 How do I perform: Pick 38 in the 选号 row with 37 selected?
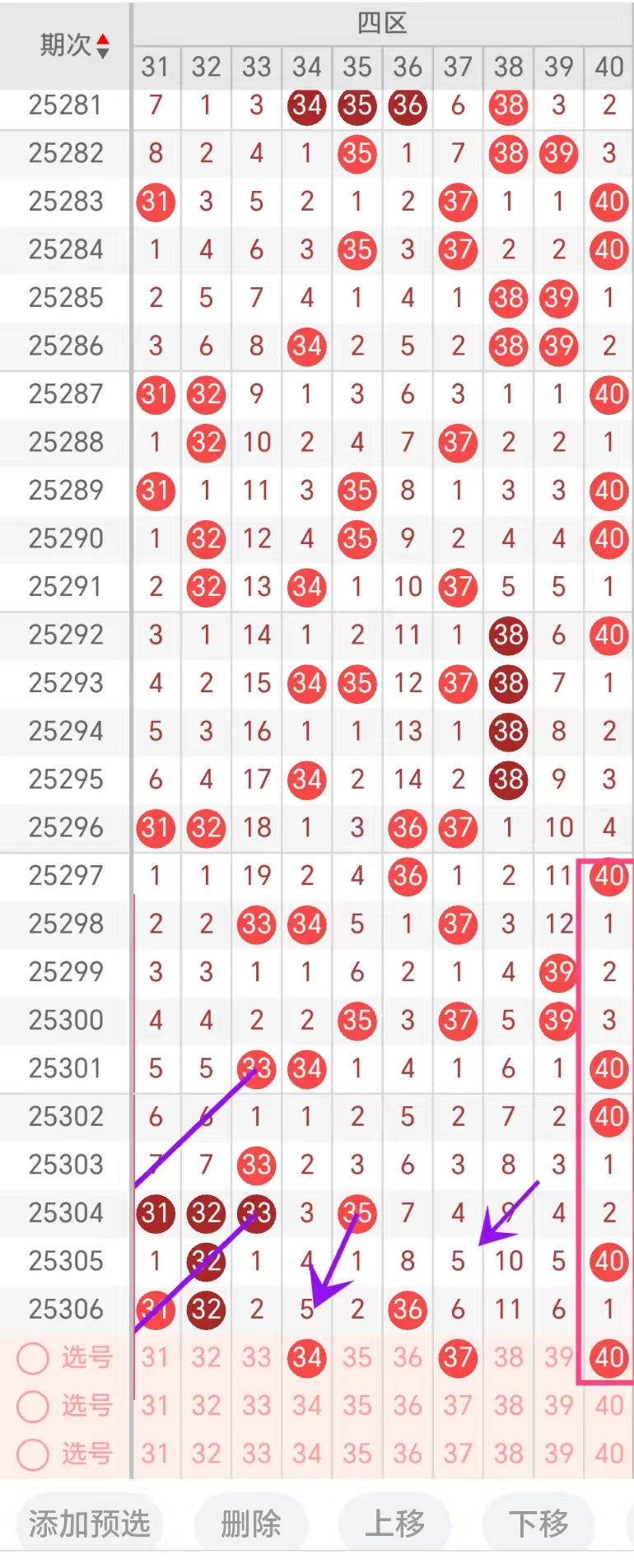coord(508,1357)
